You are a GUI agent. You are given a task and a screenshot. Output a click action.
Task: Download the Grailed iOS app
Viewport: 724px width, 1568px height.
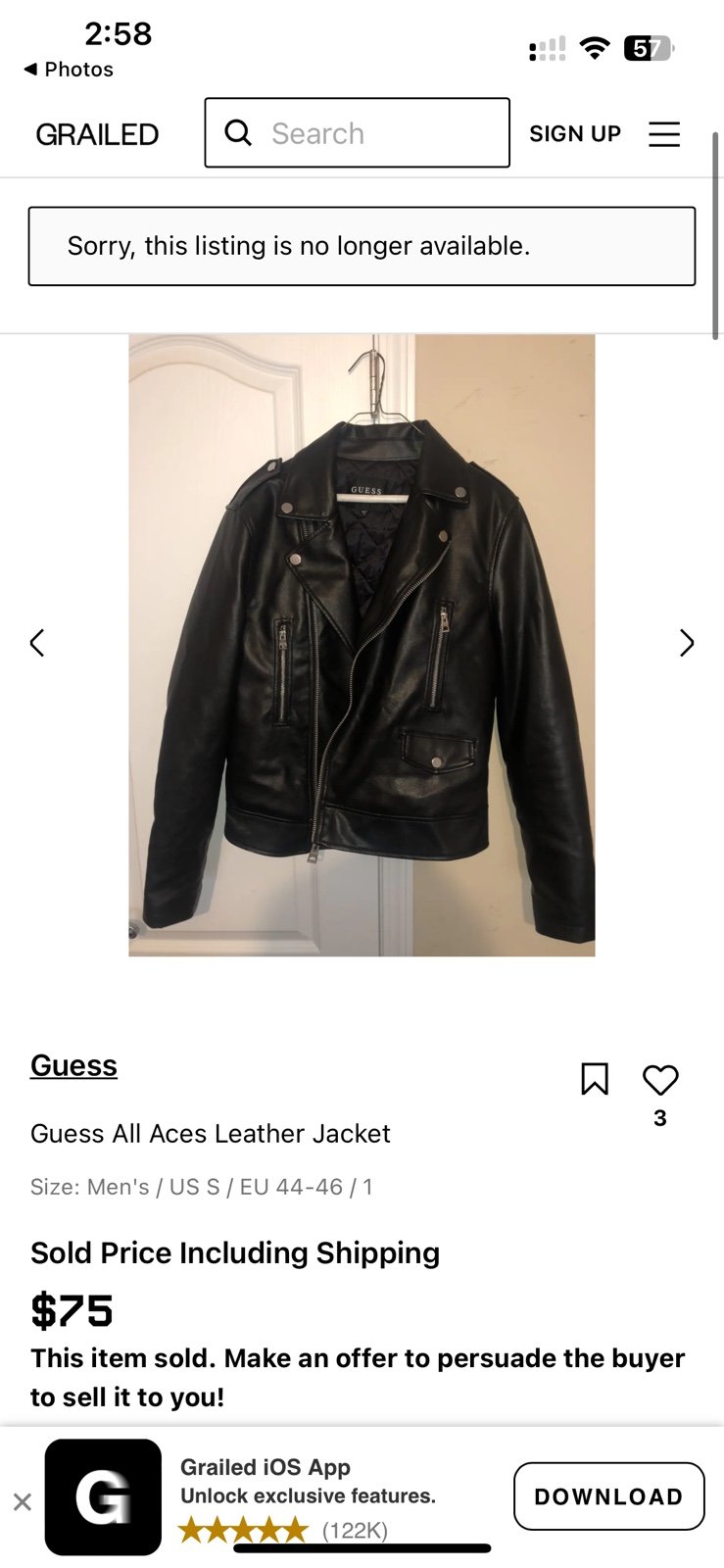pos(608,1496)
